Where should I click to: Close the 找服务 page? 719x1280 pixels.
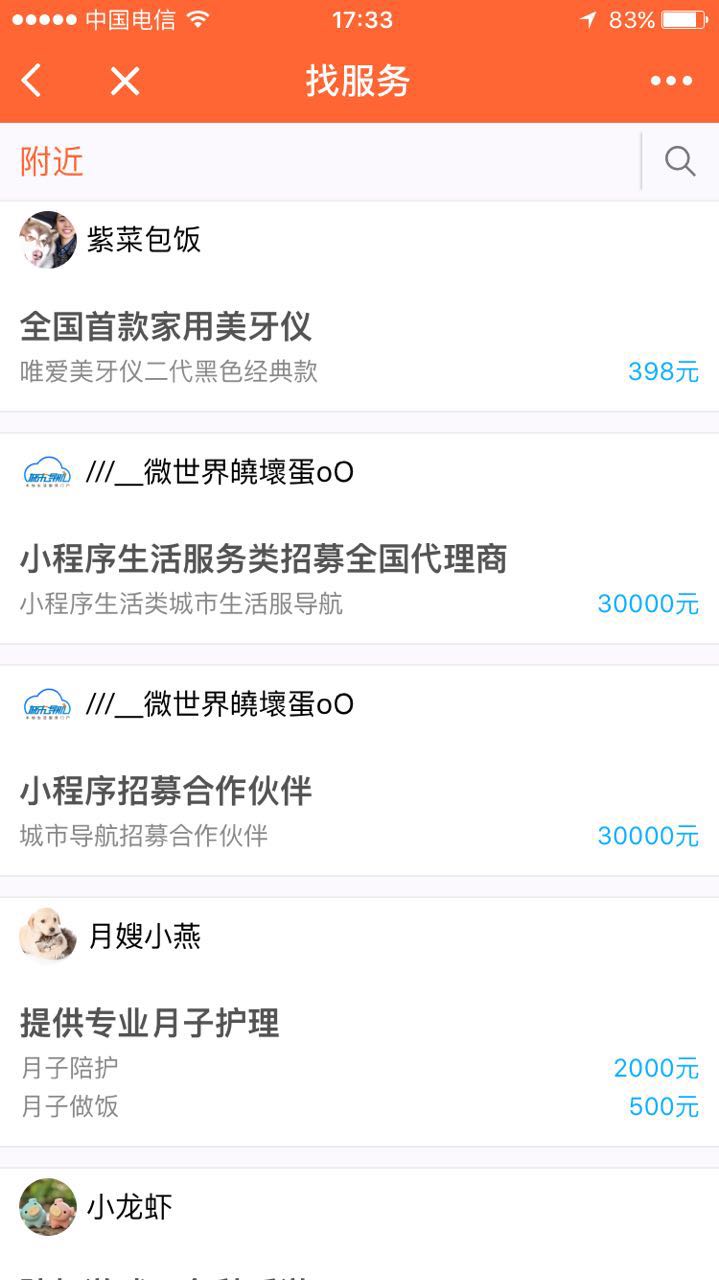coord(124,81)
